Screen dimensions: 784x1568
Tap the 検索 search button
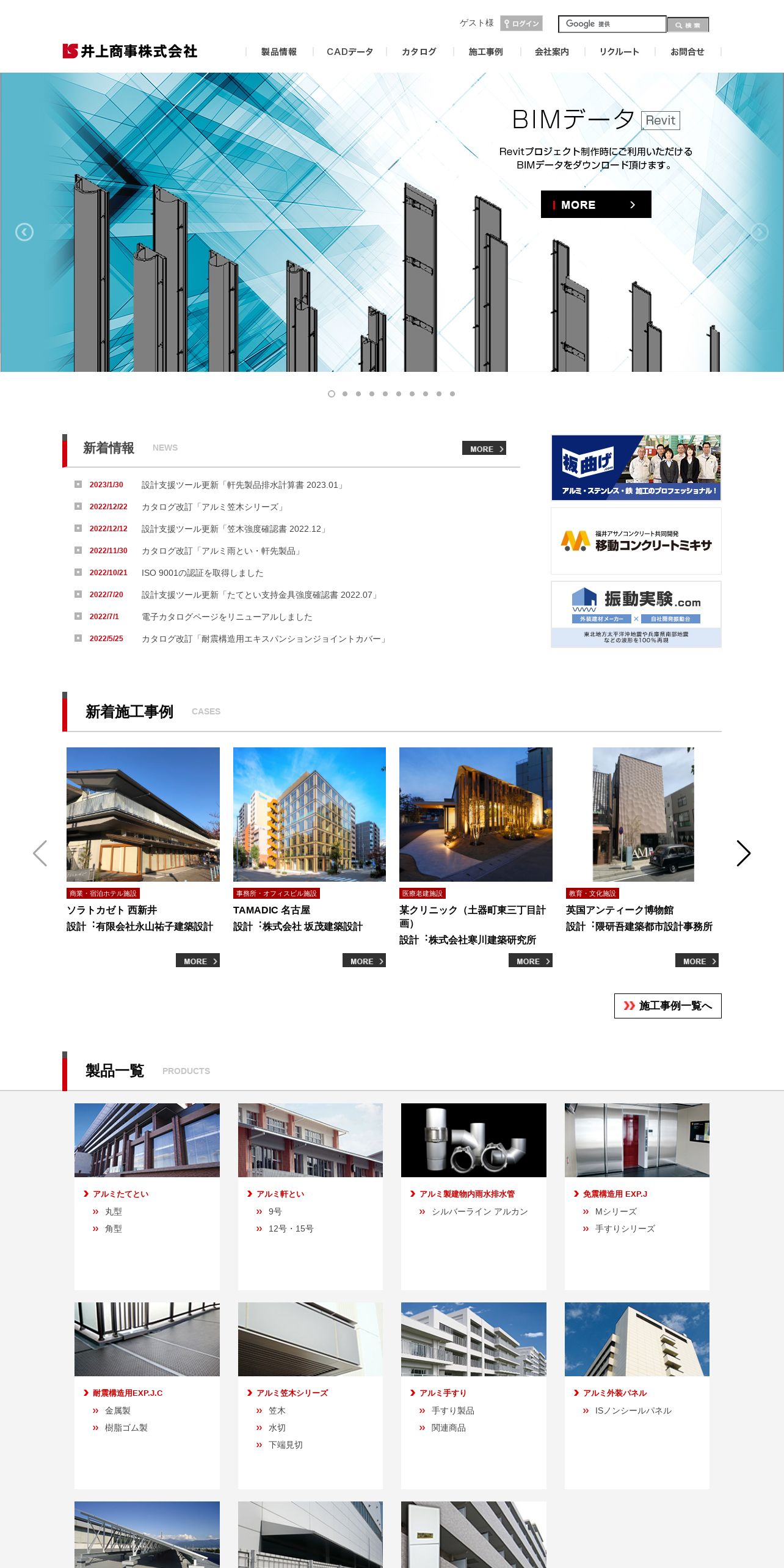pos(688,25)
